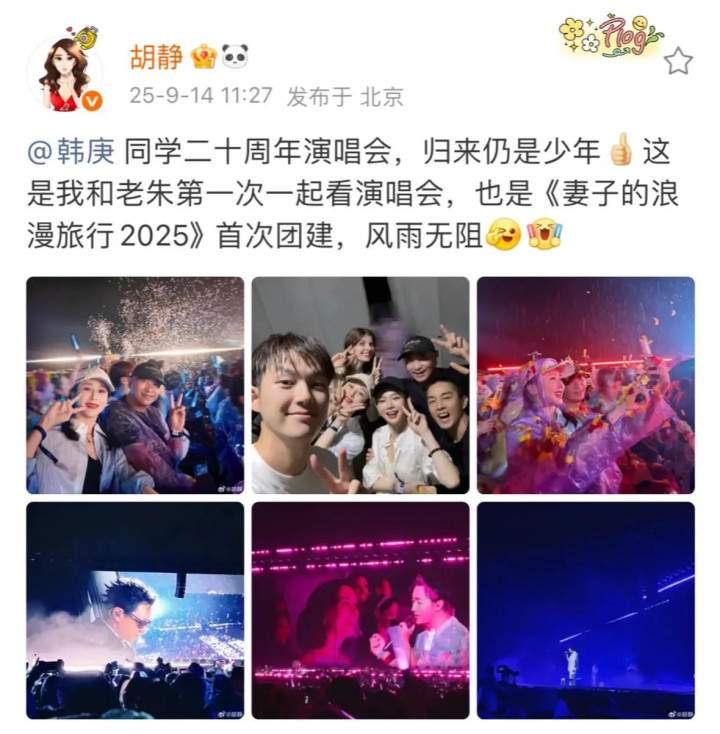Viewport: 720px width, 734px height.
Task: Open the Plog sticker badge
Action: (609, 36)
